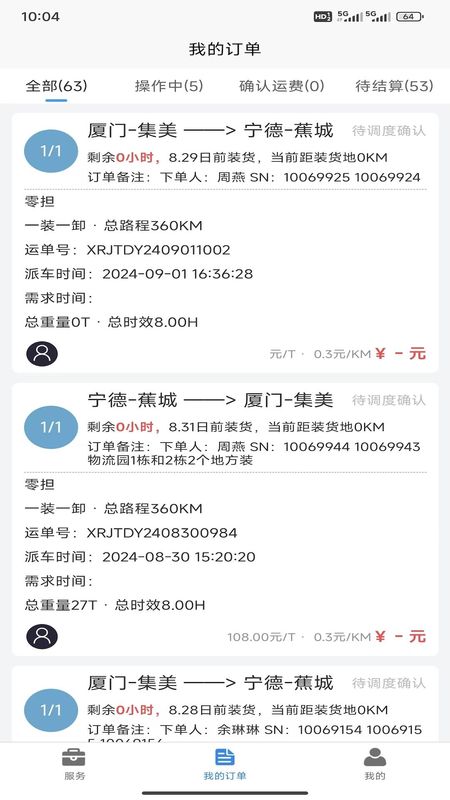Open the 我的 profile tab

pyautogui.click(x=375, y=764)
